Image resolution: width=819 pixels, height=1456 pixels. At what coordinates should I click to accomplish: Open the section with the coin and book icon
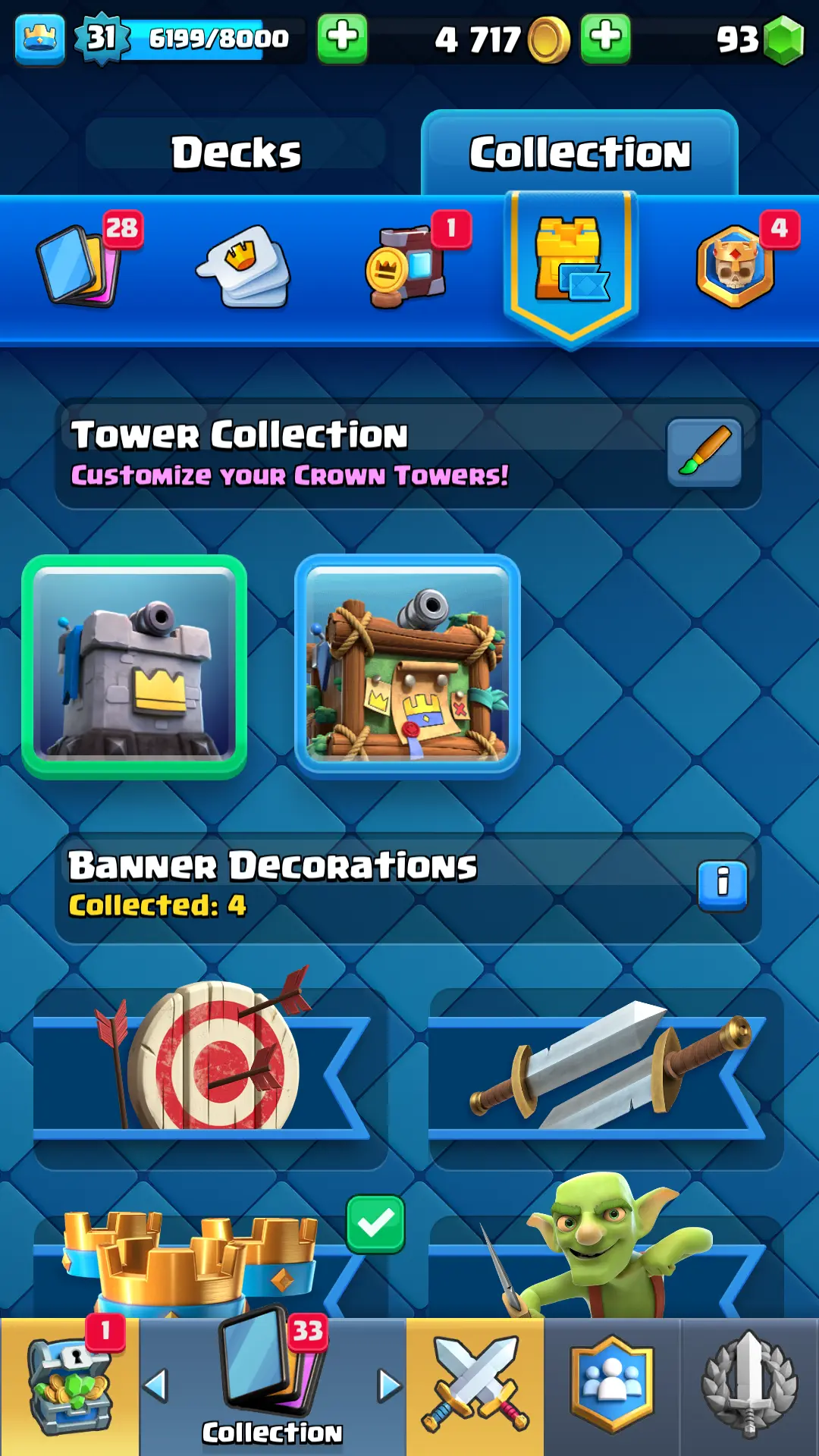coord(408,265)
